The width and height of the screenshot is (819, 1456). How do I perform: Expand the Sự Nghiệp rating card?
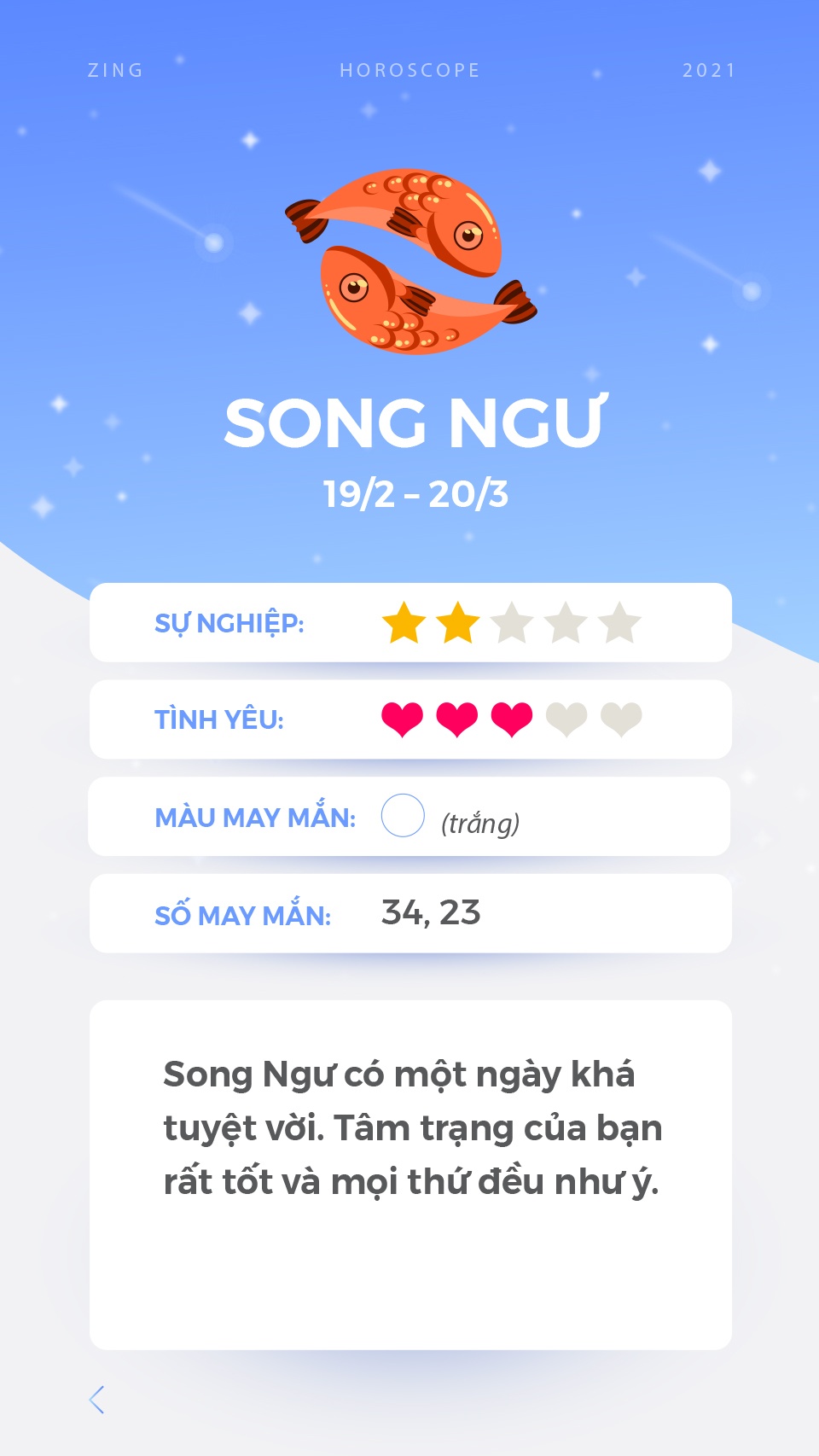pos(409,623)
